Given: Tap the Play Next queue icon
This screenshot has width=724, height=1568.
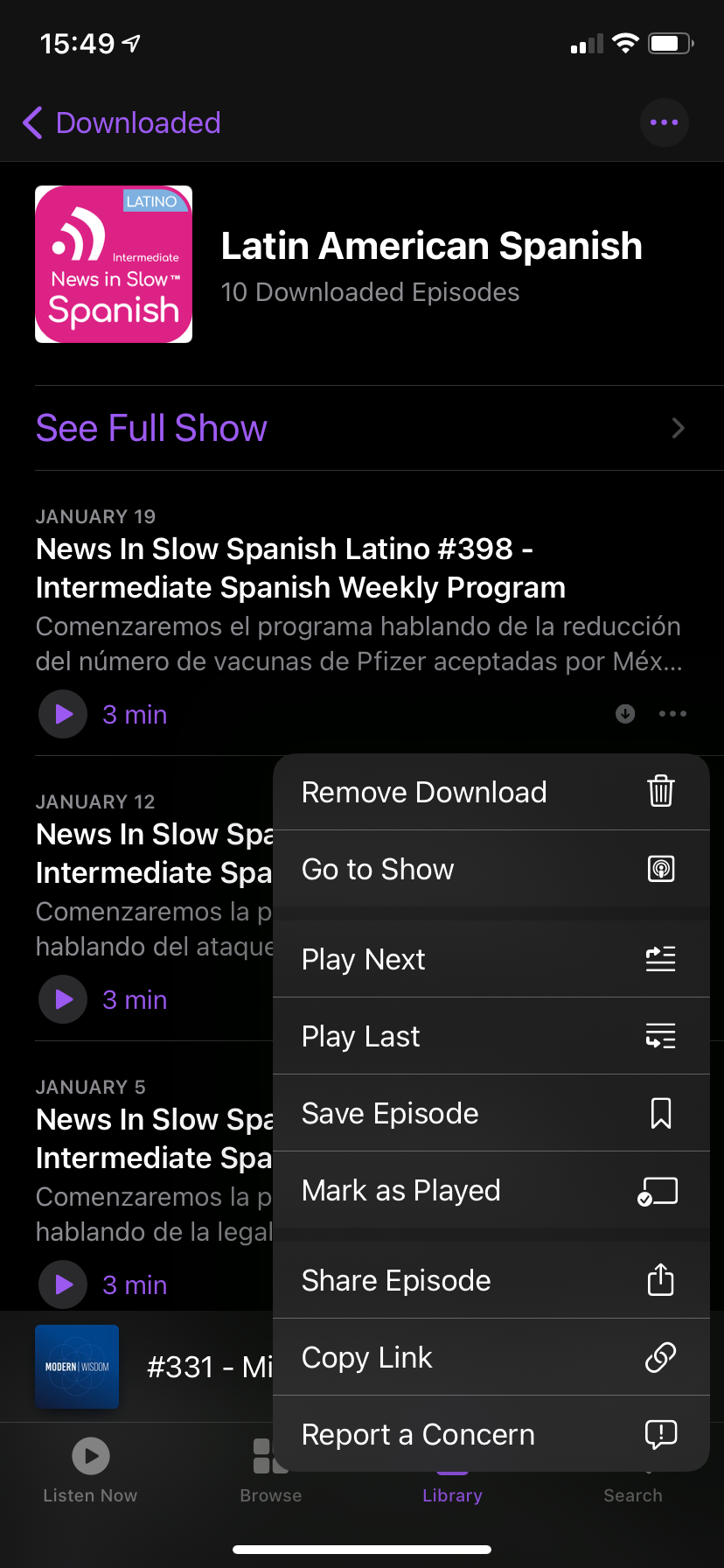Looking at the screenshot, I should (x=661, y=958).
